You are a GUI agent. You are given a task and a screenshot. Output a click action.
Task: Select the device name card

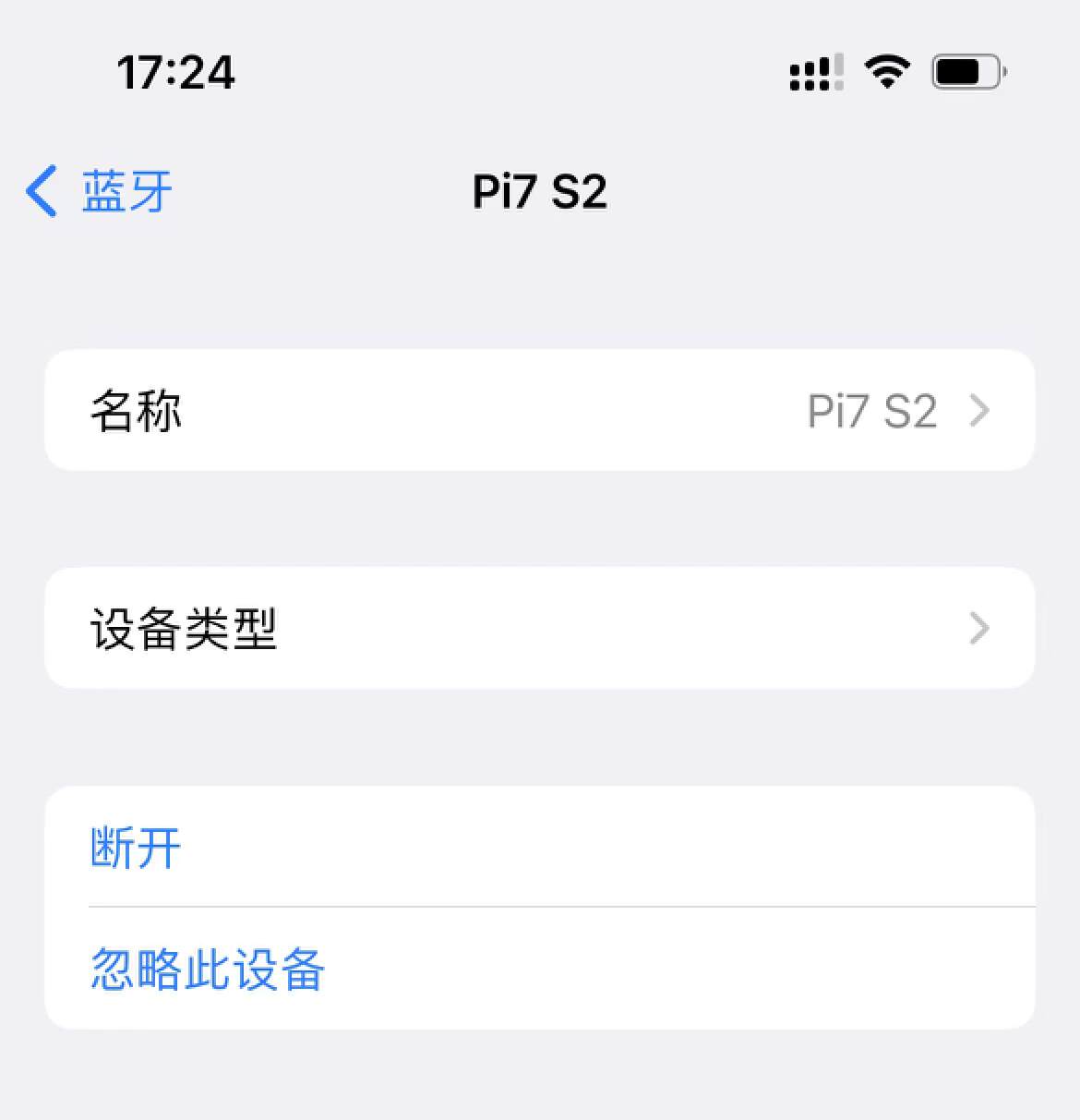[x=540, y=410]
